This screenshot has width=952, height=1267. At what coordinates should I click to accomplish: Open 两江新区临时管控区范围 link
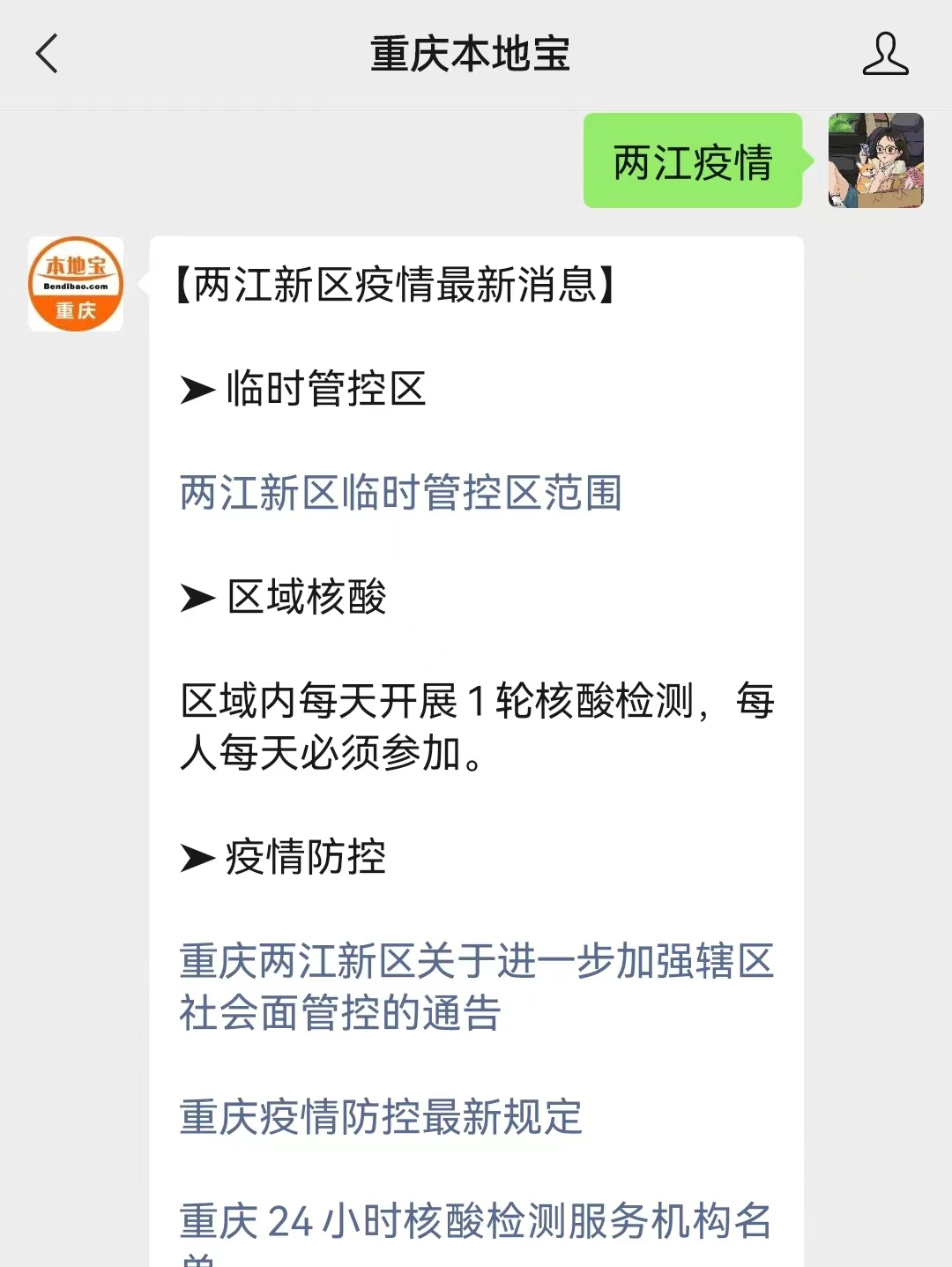tap(401, 493)
